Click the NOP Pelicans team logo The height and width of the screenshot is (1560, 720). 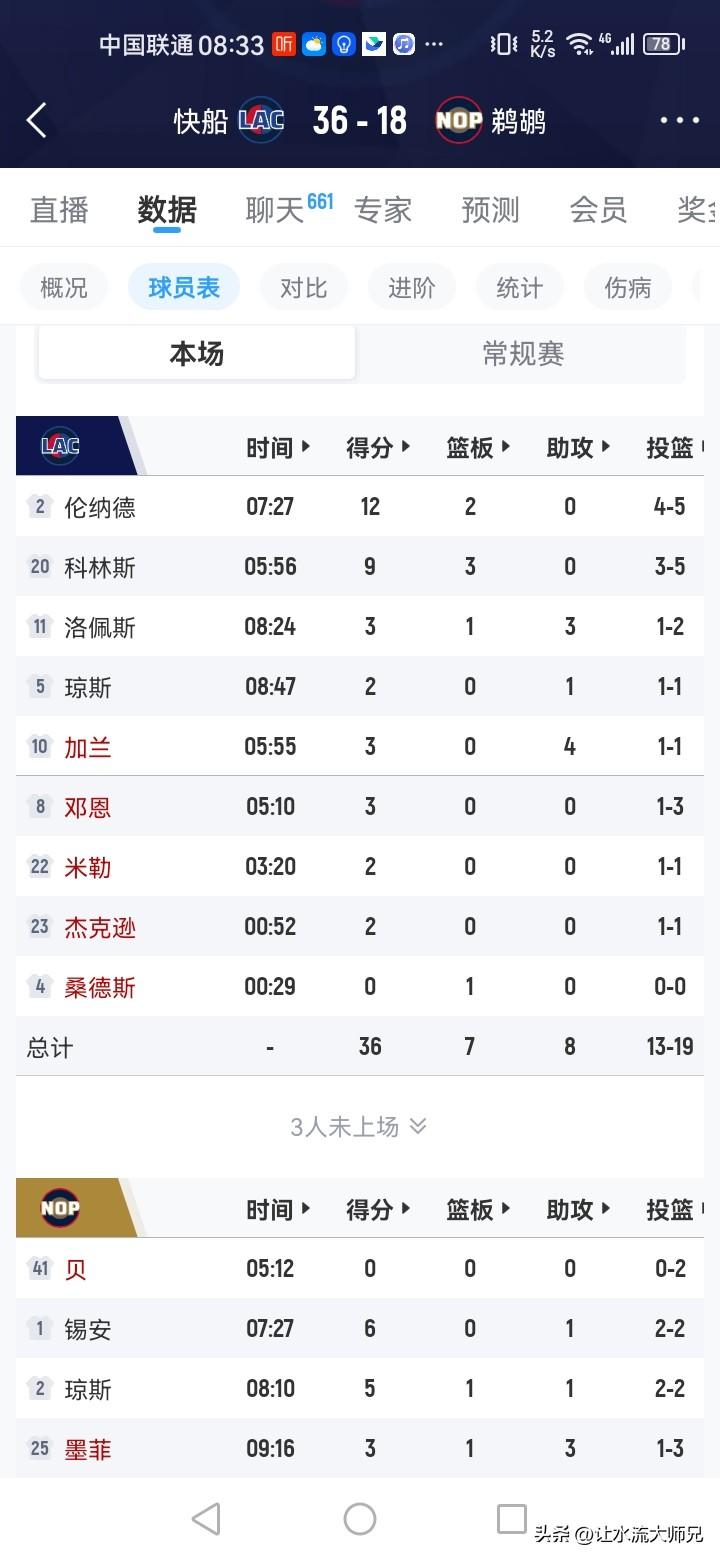pyautogui.click(x=458, y=119)
